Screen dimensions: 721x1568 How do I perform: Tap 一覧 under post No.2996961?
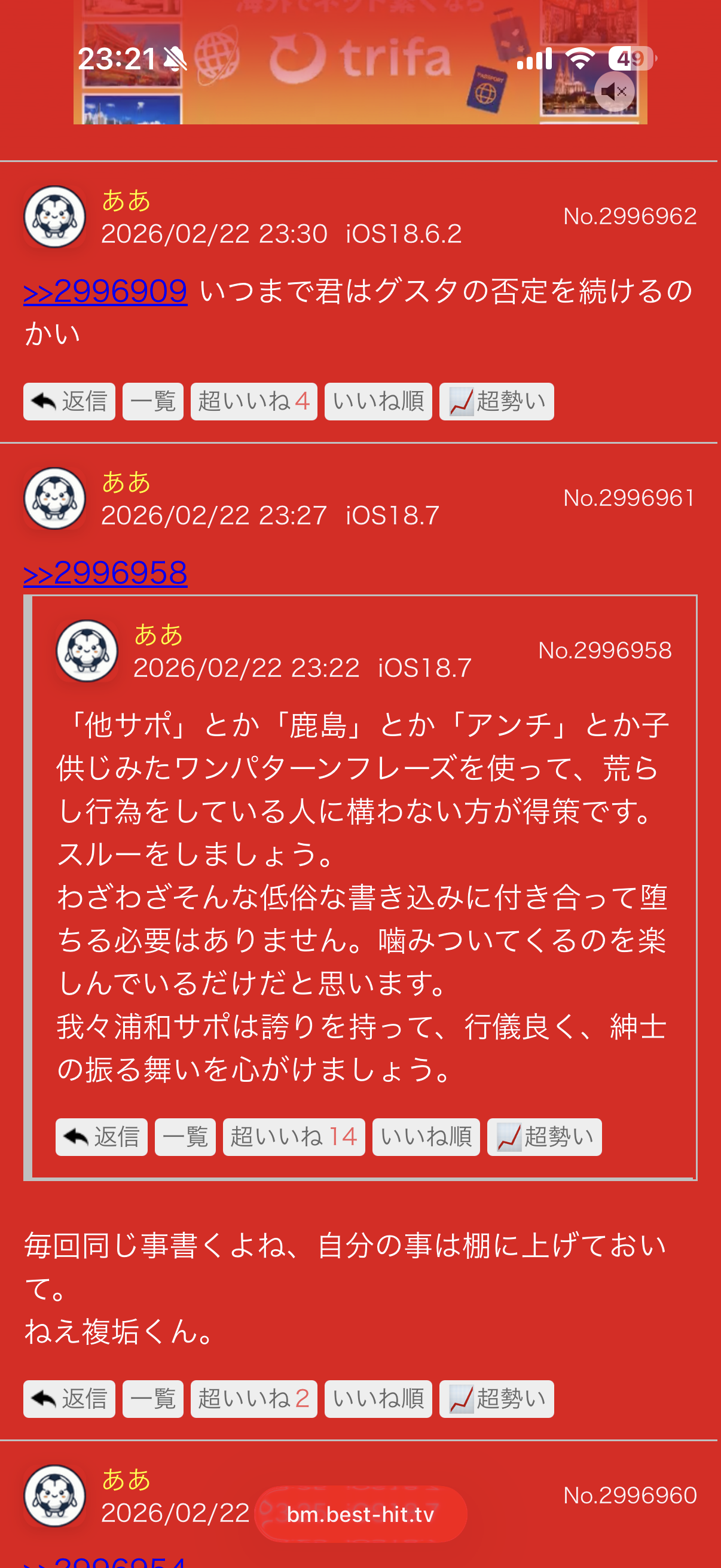click(152, 1399)
